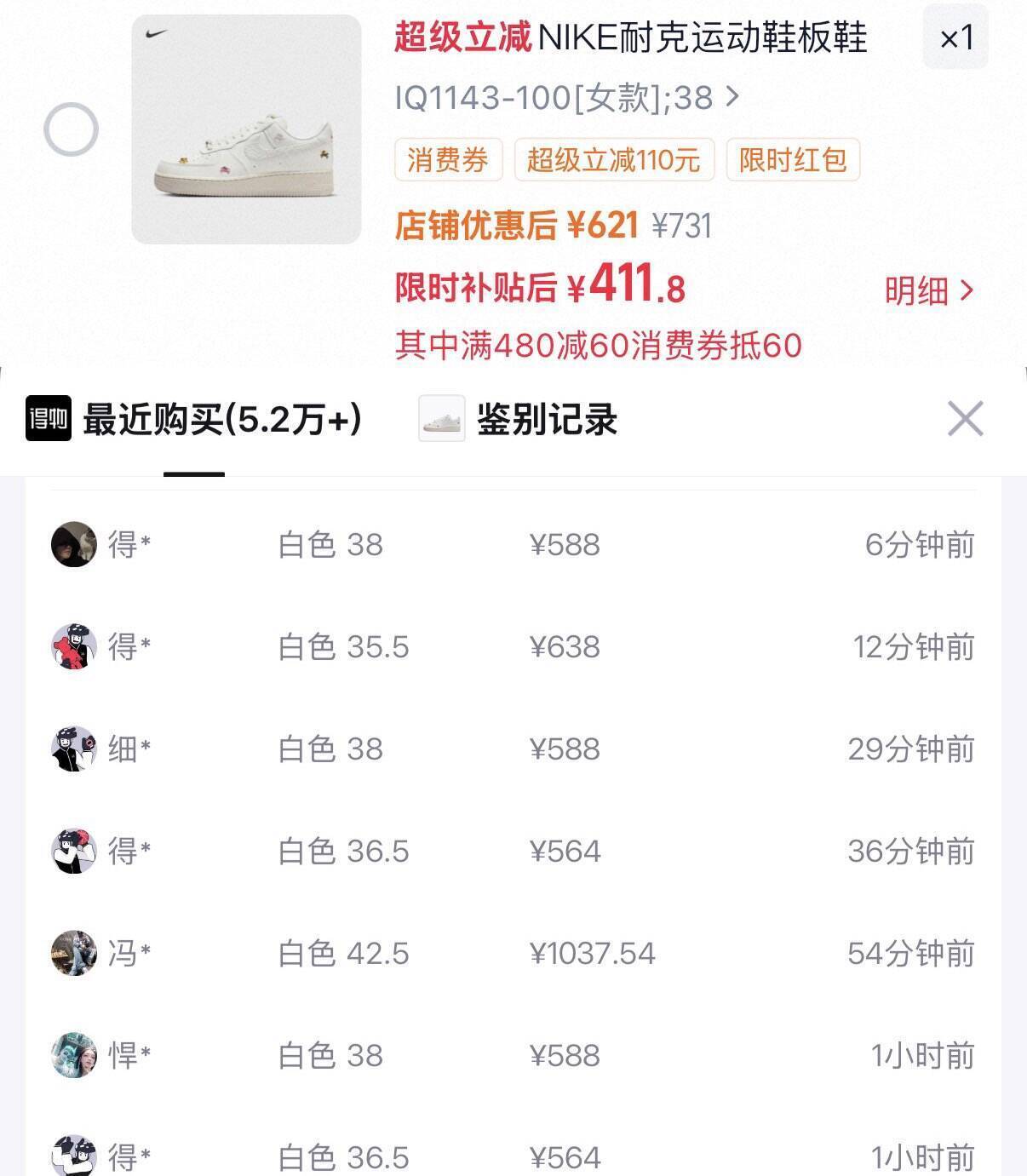Switch to the 鉴别记录 tab
Screen dimensions: 1027x1176
coord(545,419)
